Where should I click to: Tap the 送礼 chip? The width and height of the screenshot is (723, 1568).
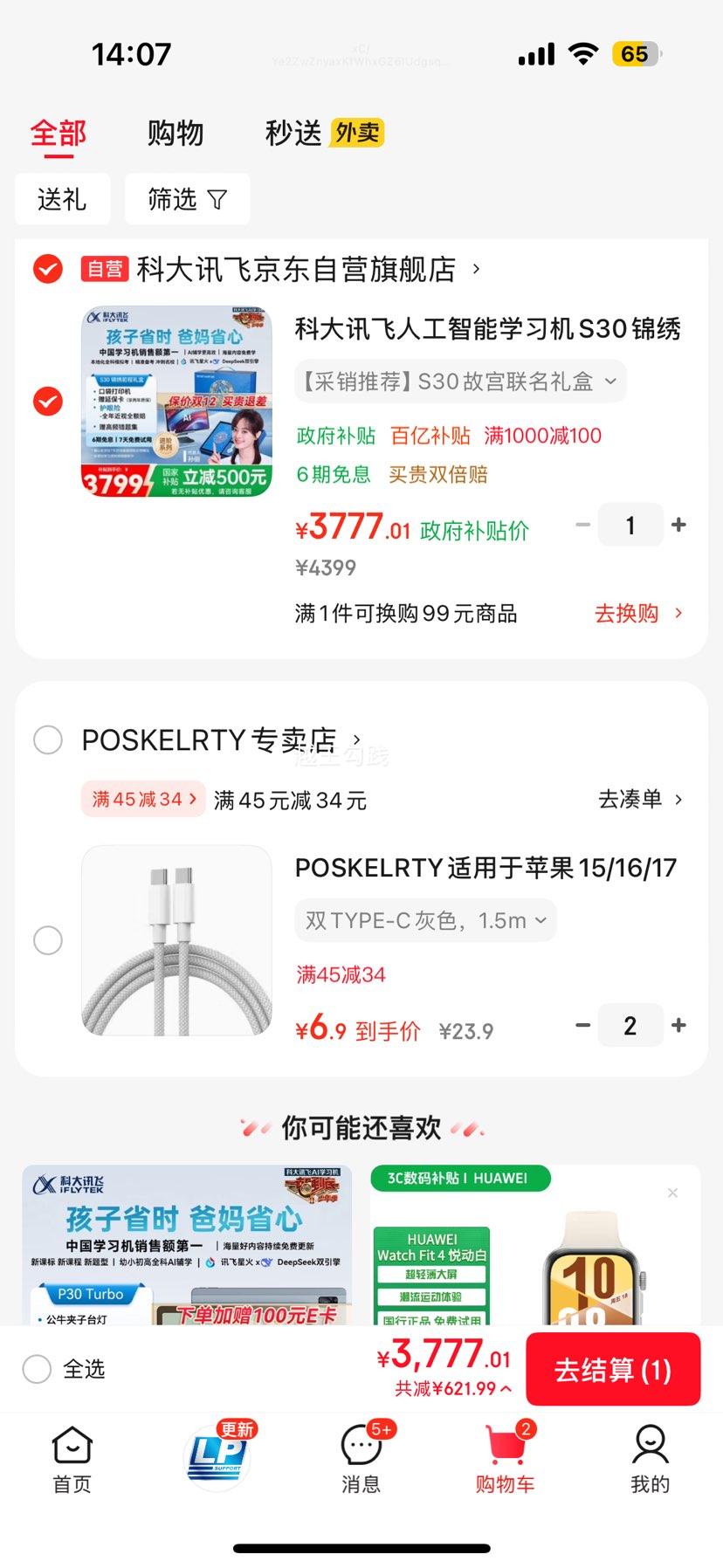click(62, 199)
